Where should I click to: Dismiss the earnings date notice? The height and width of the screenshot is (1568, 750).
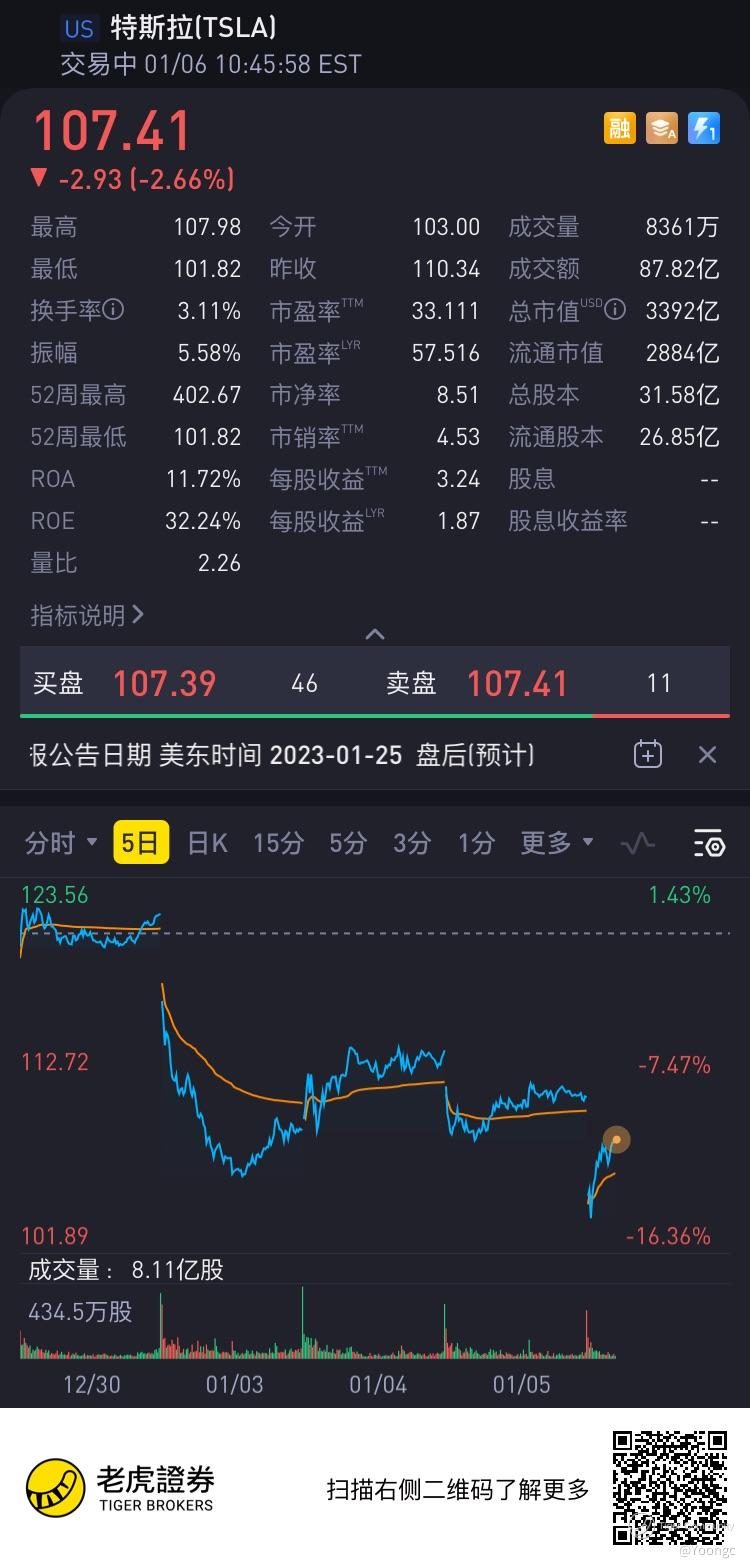pos(707,754)
